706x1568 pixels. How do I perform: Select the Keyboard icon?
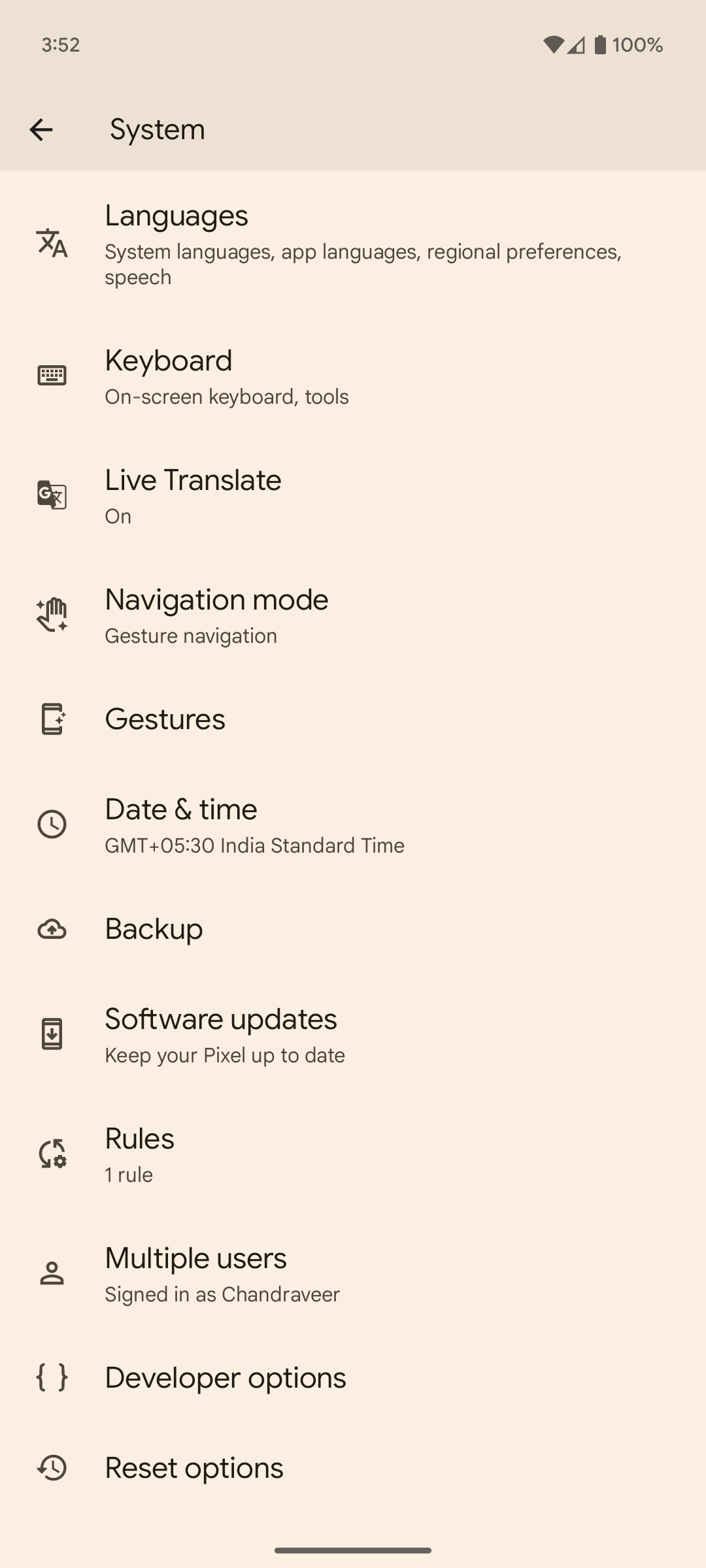tap(52, 375)
